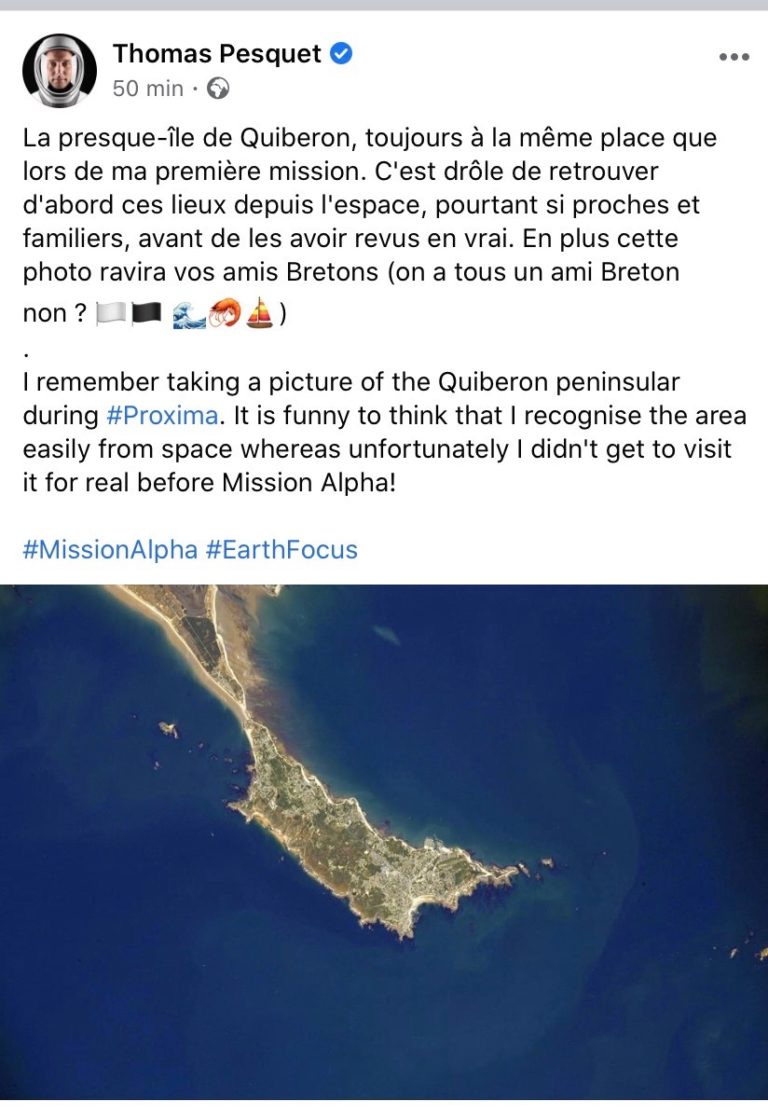
Task: Open the post's three-dot options menu
Action: click(734, 57)
